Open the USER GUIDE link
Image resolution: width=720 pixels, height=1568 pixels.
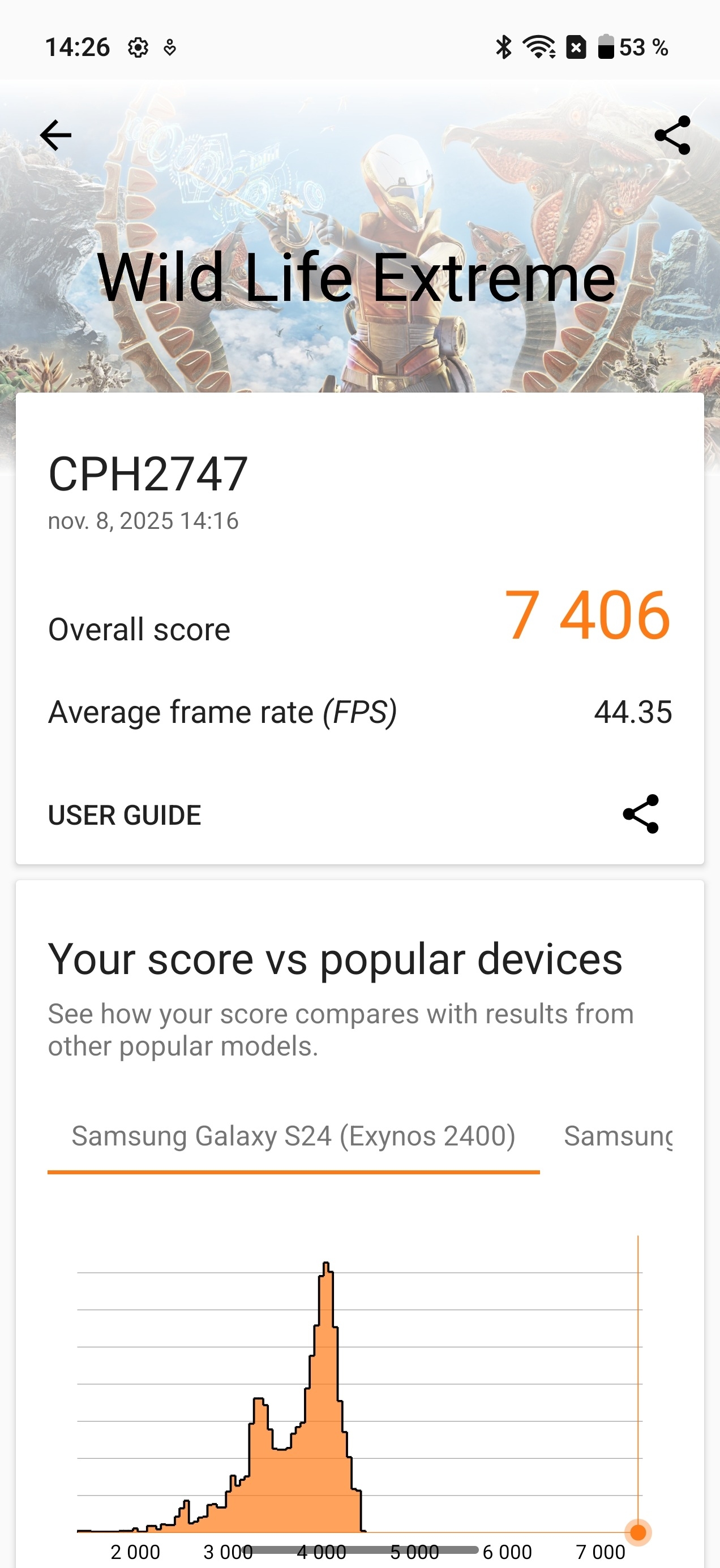(x=125, y=815)
